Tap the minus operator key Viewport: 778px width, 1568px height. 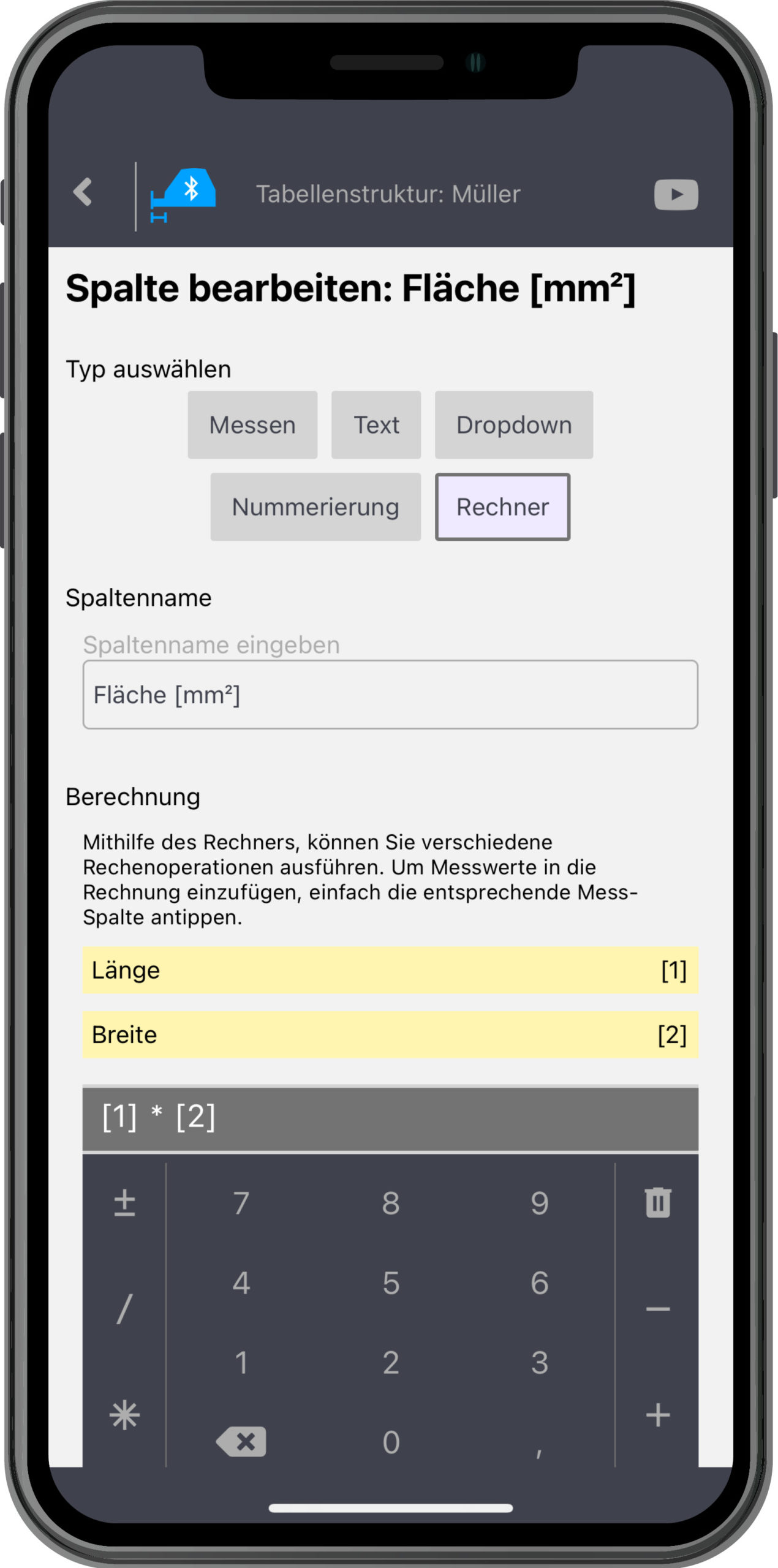[x=657, y=1309]
